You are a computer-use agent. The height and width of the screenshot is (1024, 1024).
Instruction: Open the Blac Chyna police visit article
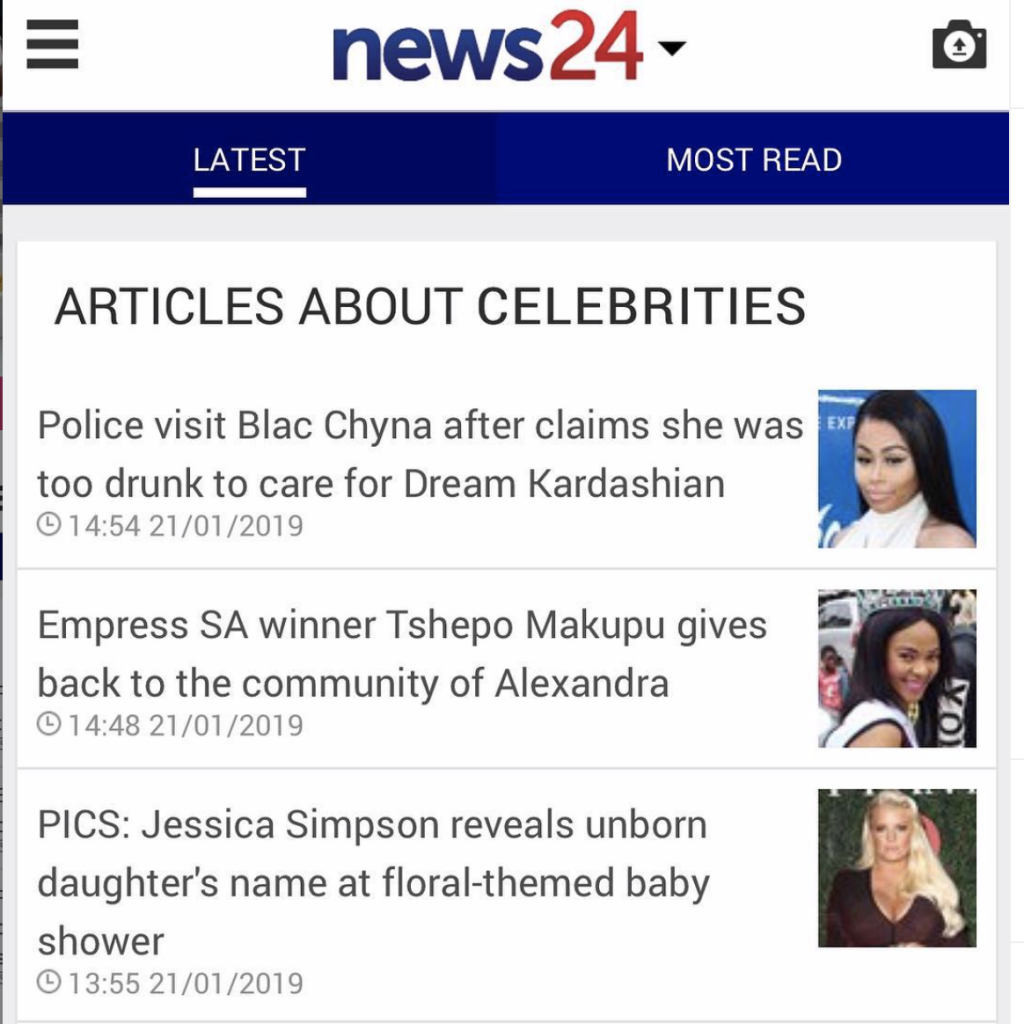click(x=420, y=455)
